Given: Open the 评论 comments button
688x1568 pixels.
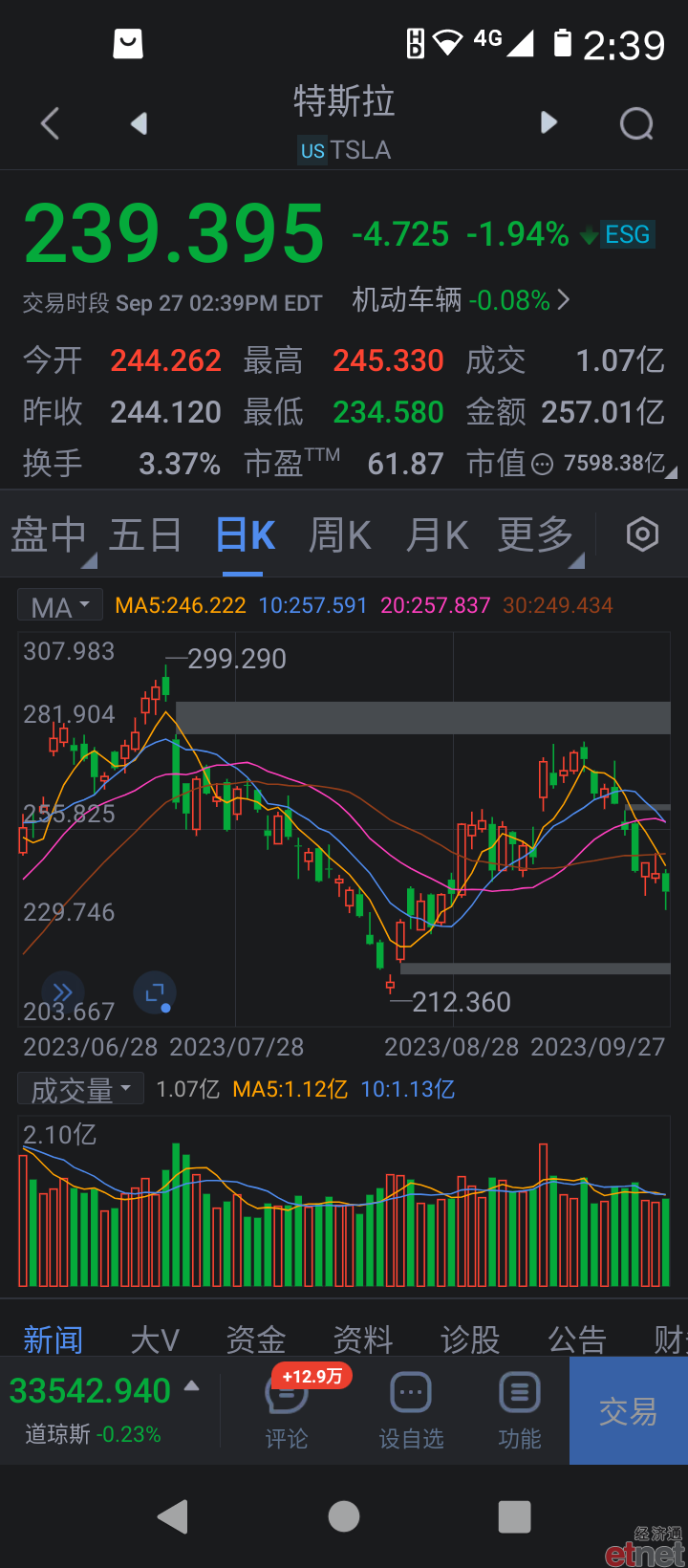Looking at the screenshot, I should coord(287,1411).
